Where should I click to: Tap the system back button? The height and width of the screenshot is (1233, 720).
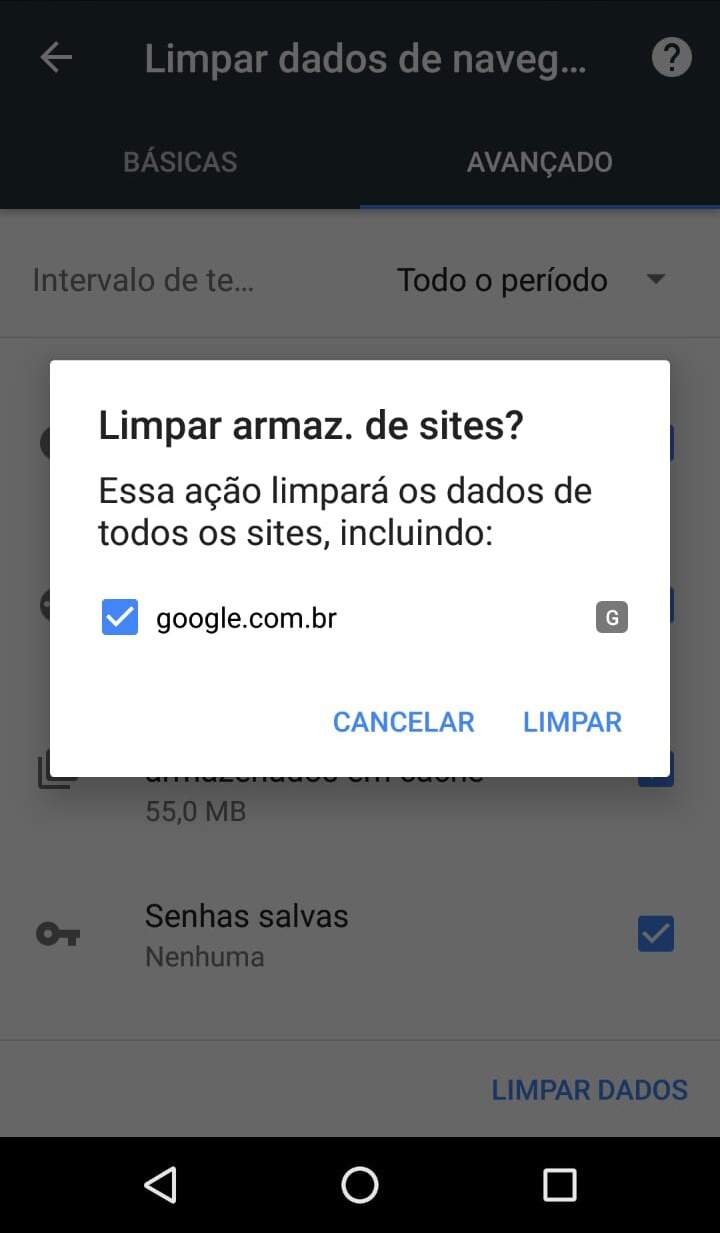click(160, 1185)
